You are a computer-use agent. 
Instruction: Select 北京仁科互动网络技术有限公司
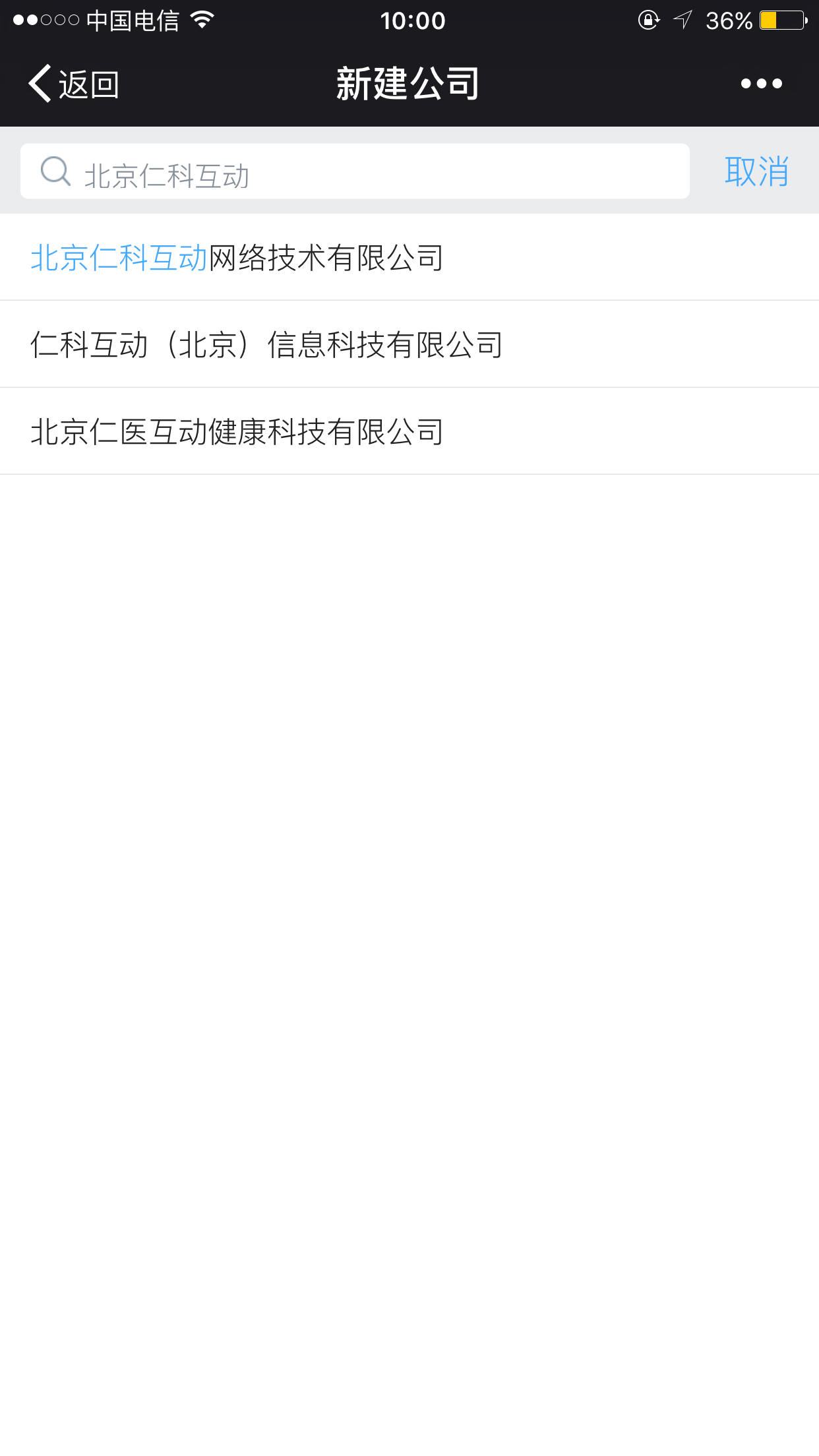409,257
